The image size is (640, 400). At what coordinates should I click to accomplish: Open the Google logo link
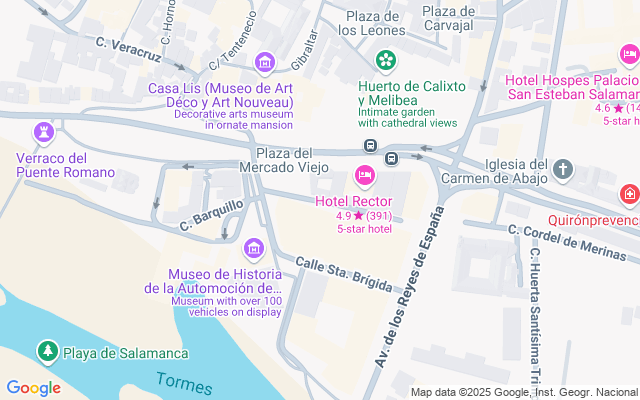33,388
